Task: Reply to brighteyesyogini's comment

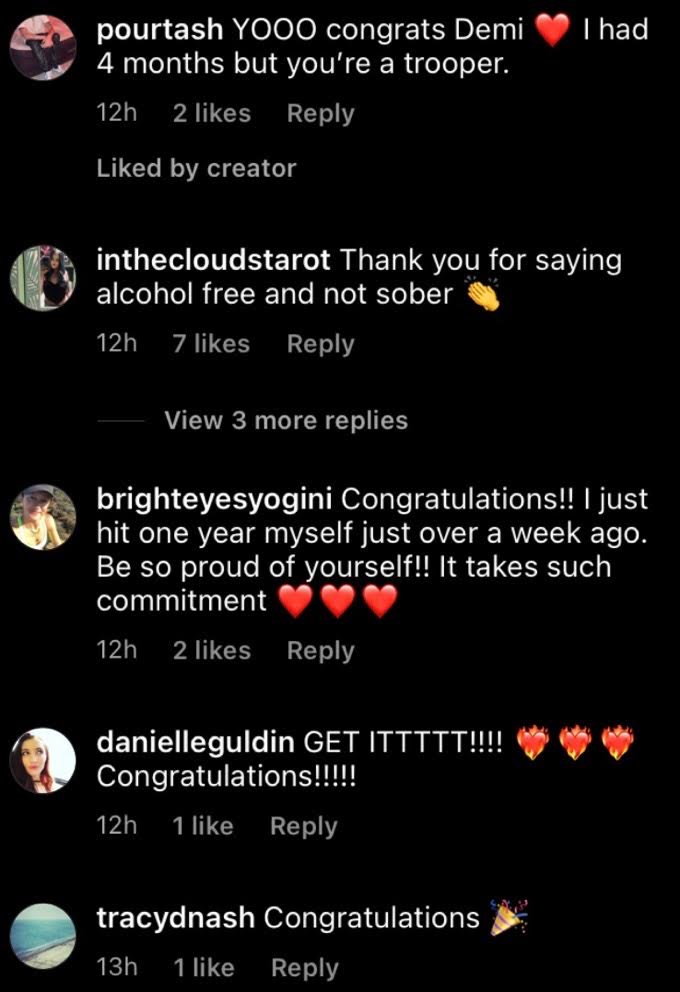Action: pos(320,651)
